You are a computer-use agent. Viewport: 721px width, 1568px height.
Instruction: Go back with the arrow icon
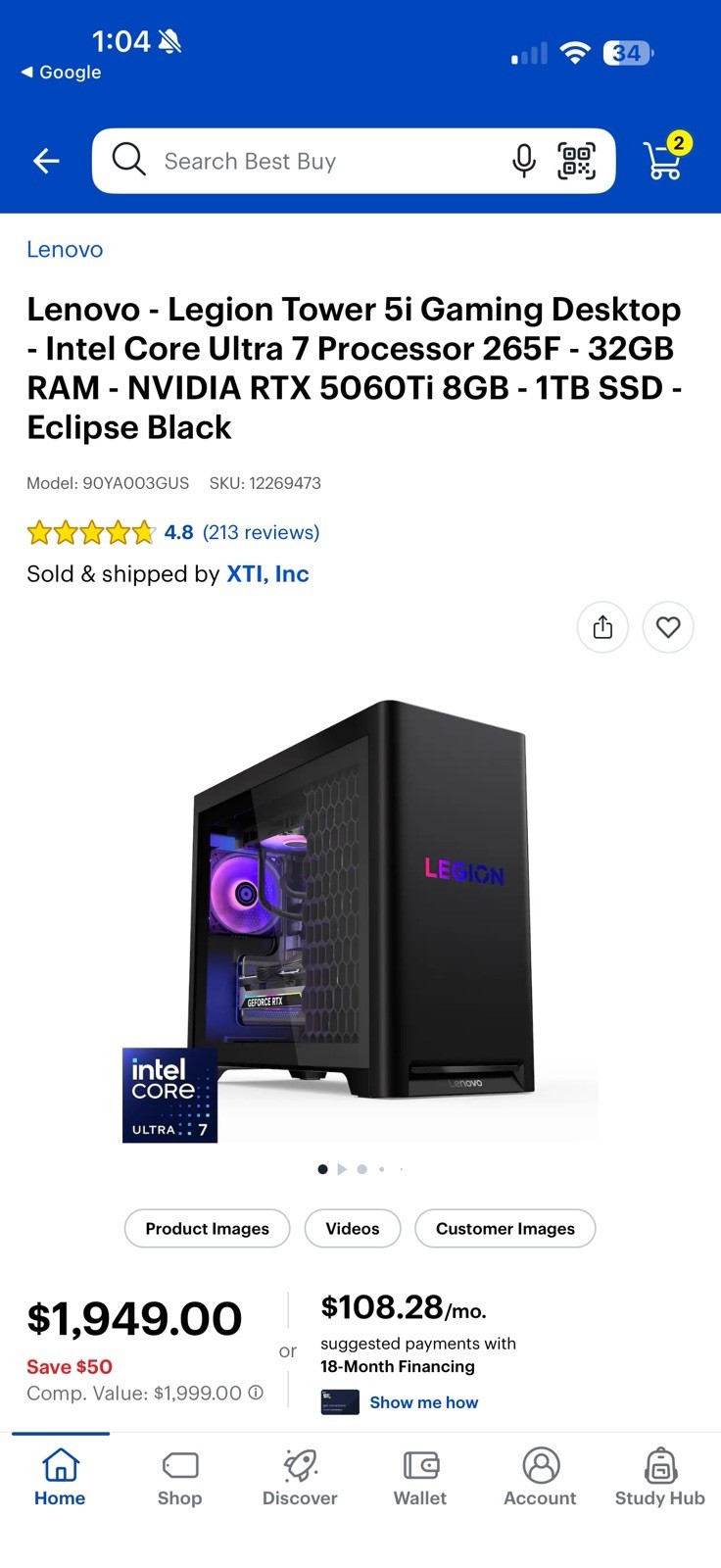(x=46, y=161)
